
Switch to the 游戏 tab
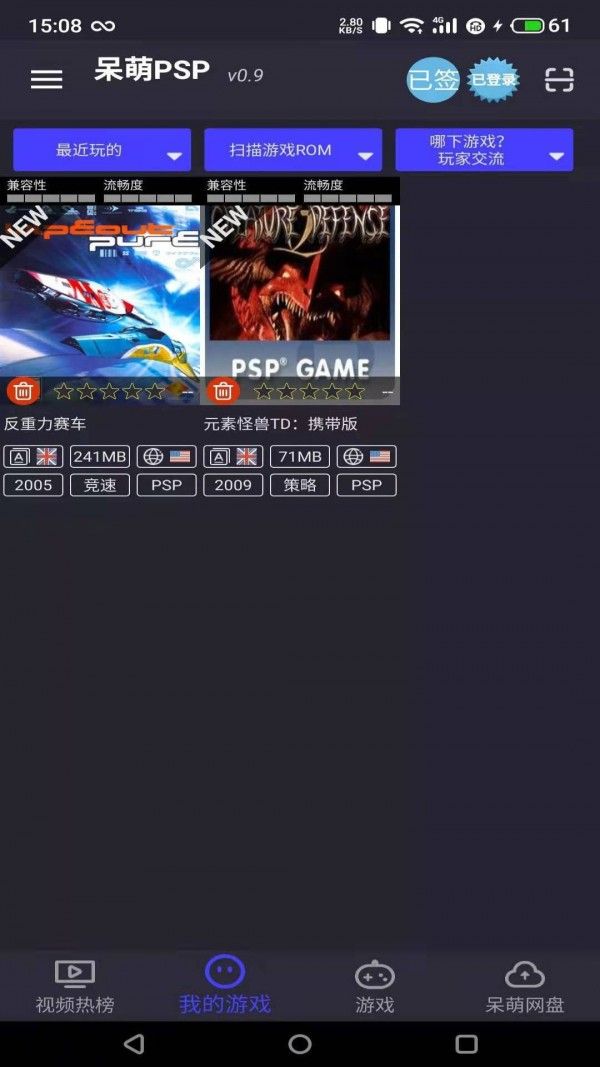(375, 987)
